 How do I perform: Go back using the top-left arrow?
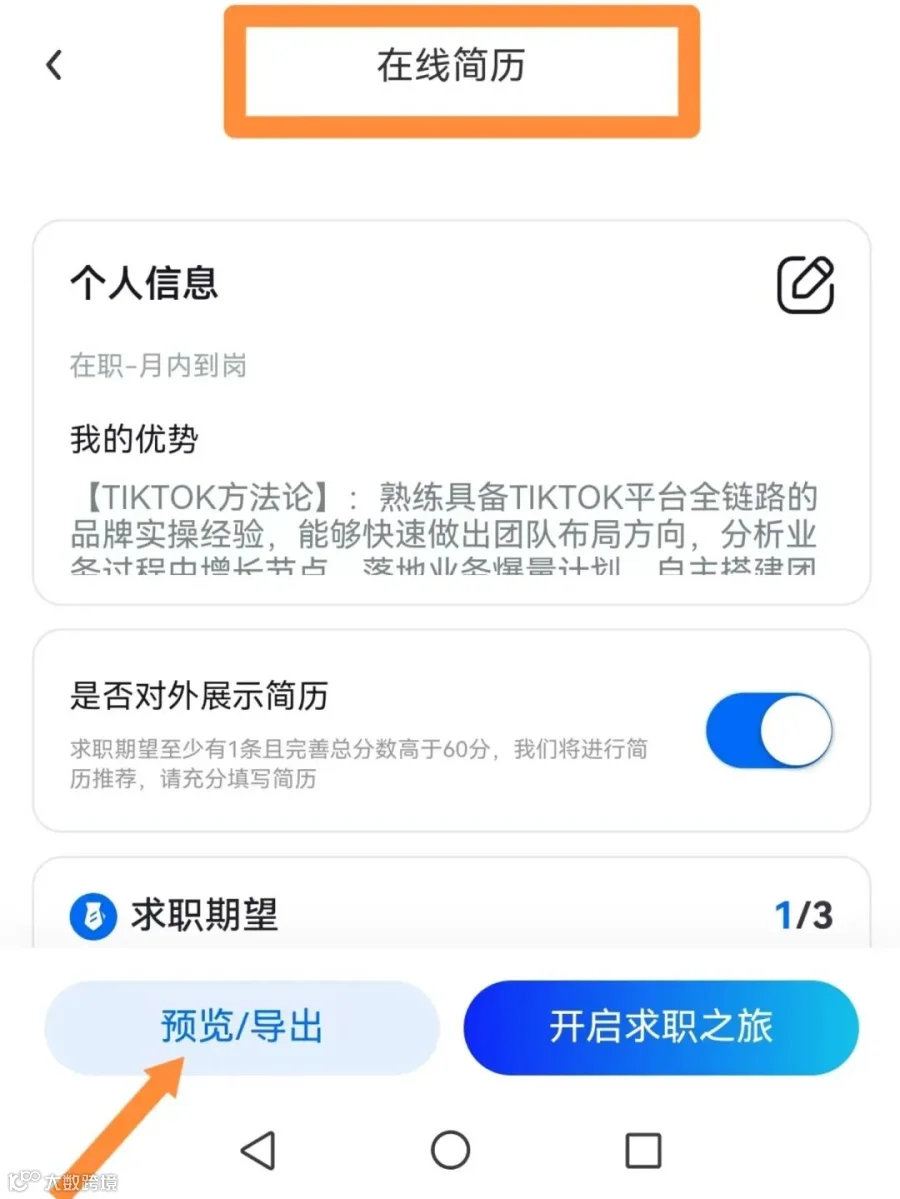(54, 66)
